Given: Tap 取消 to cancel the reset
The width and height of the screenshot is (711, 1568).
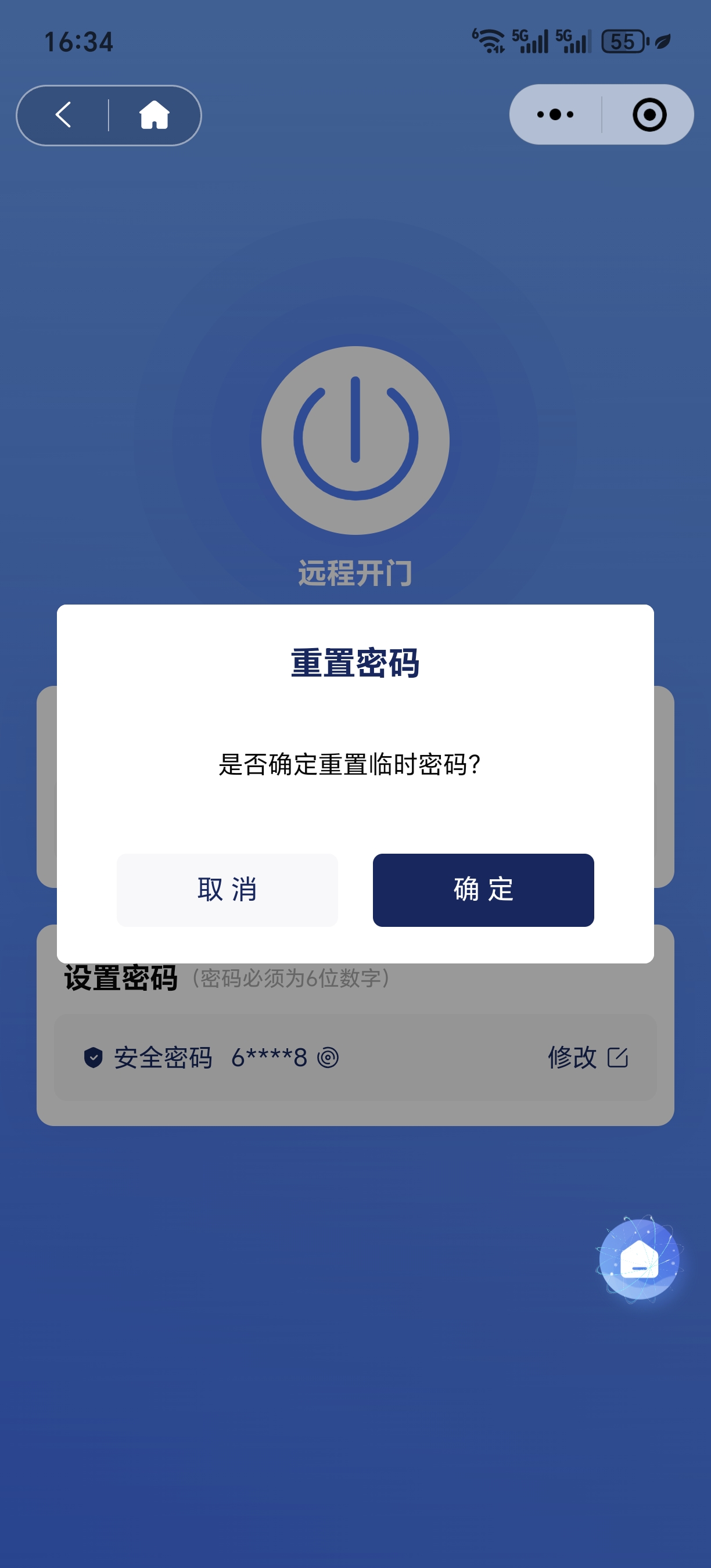Looking at the screenshot, I should pyautogui.click(x=227, y=889).
